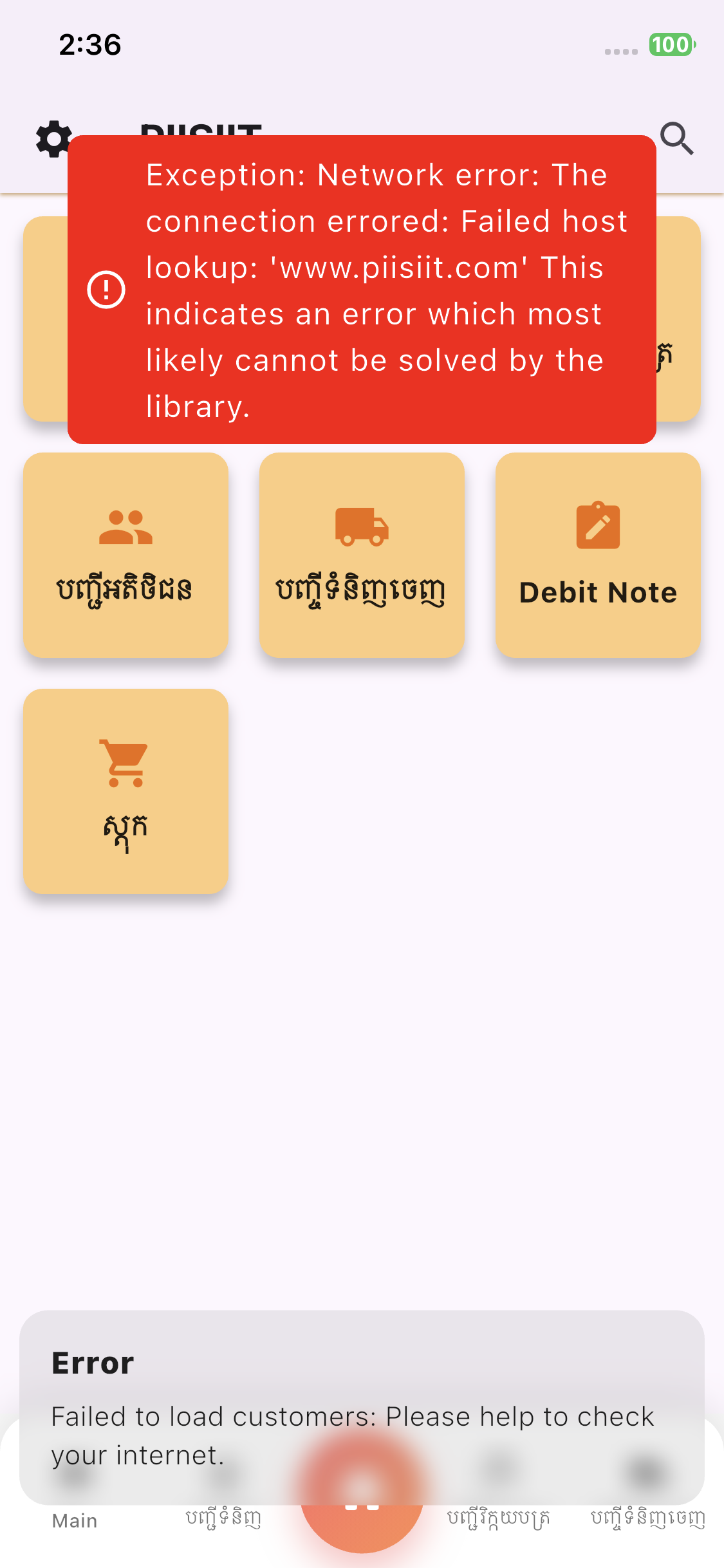Switch to the បញ្ជីវិក្កយបត្រ bottom tab
The height and width of the screenshot is (1568, 724).
[x=499, y=1518]
